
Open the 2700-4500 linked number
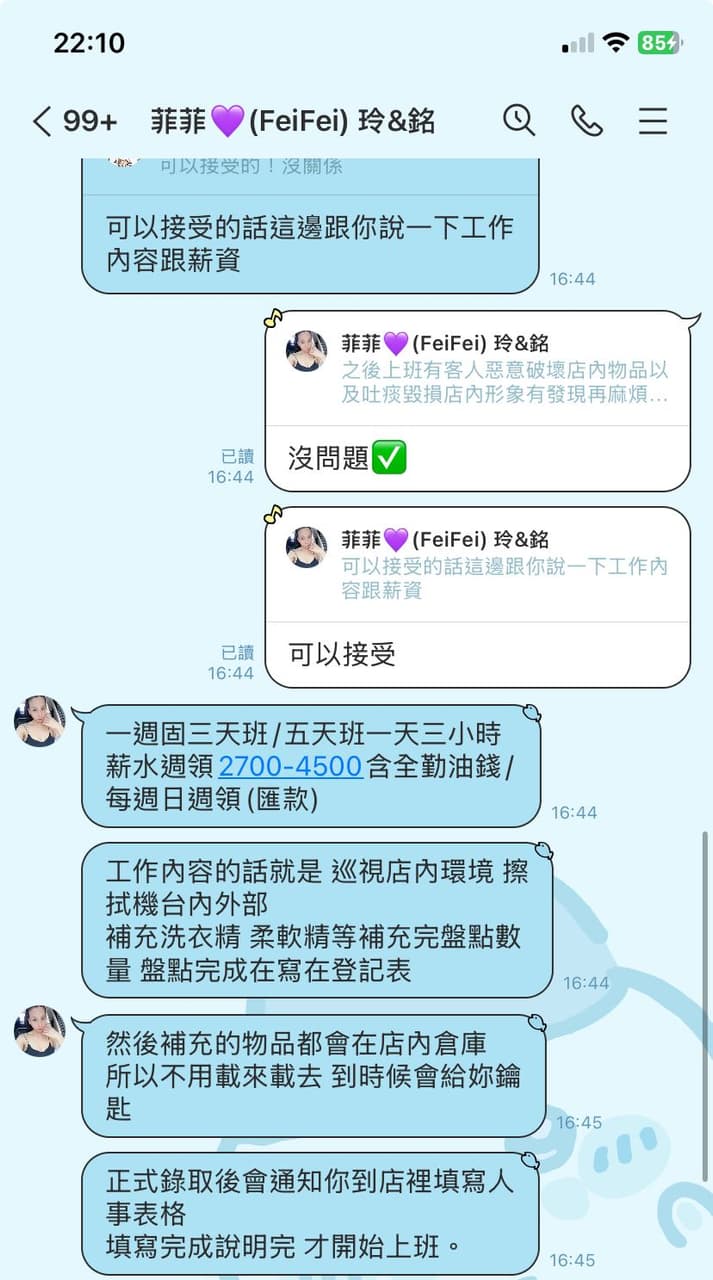[x=290, y=767]
